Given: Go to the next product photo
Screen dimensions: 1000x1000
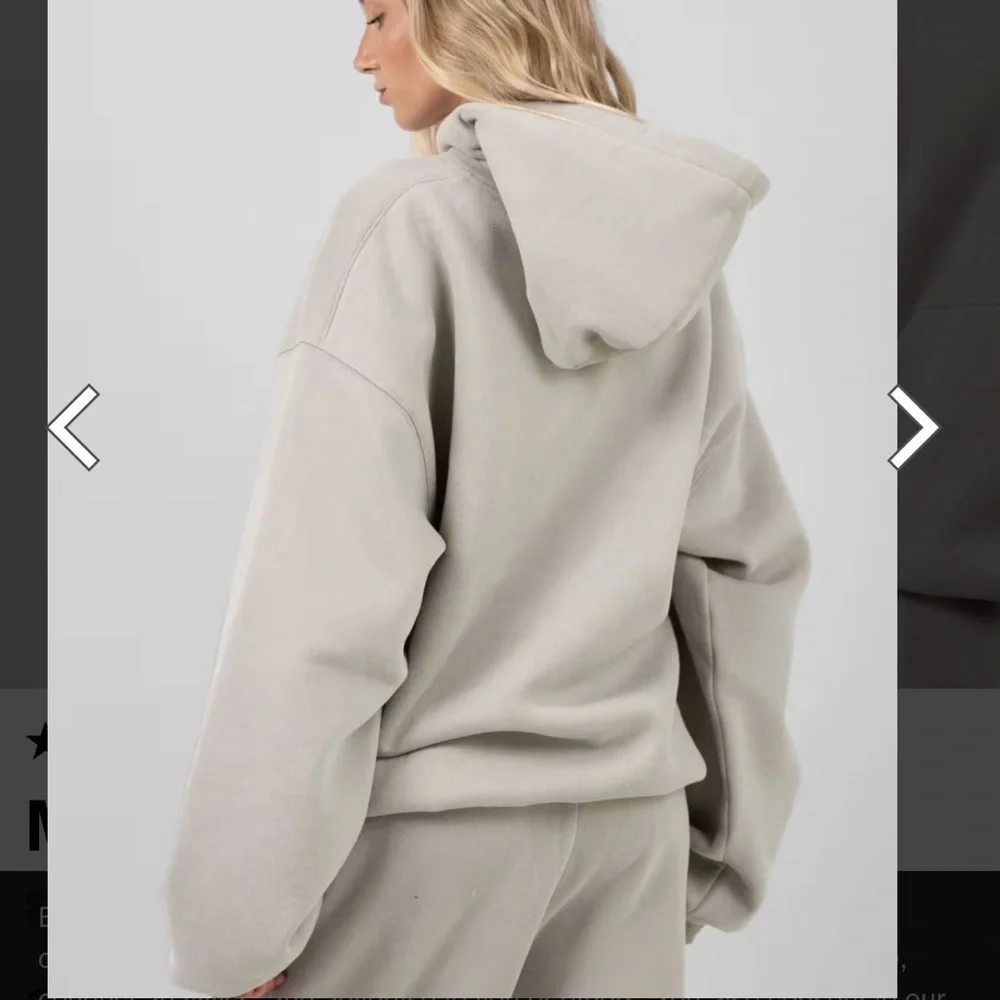Looking at the screenshot, I should [912, 428].
